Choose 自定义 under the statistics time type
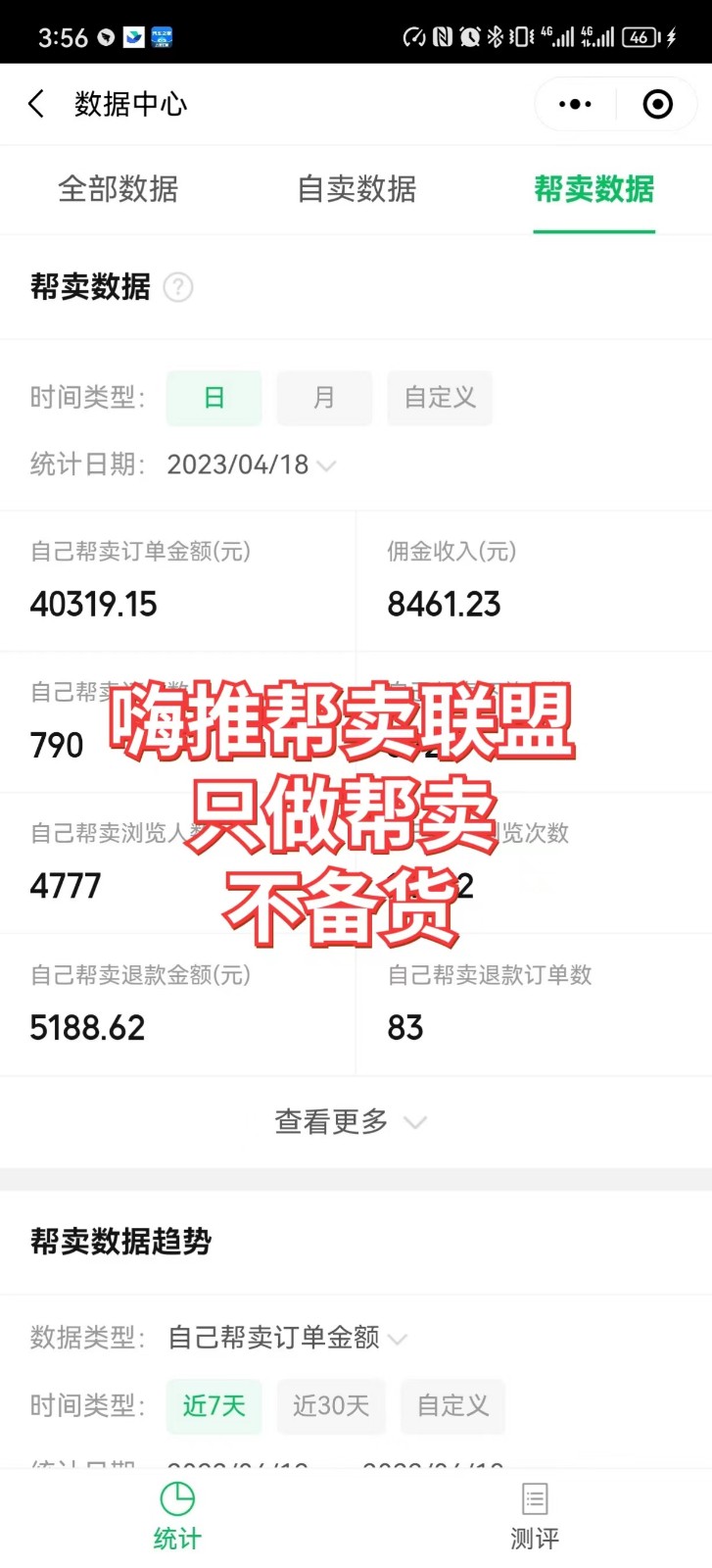The height and width of the screenshot is (1568, 712). [x=439, y=398]
